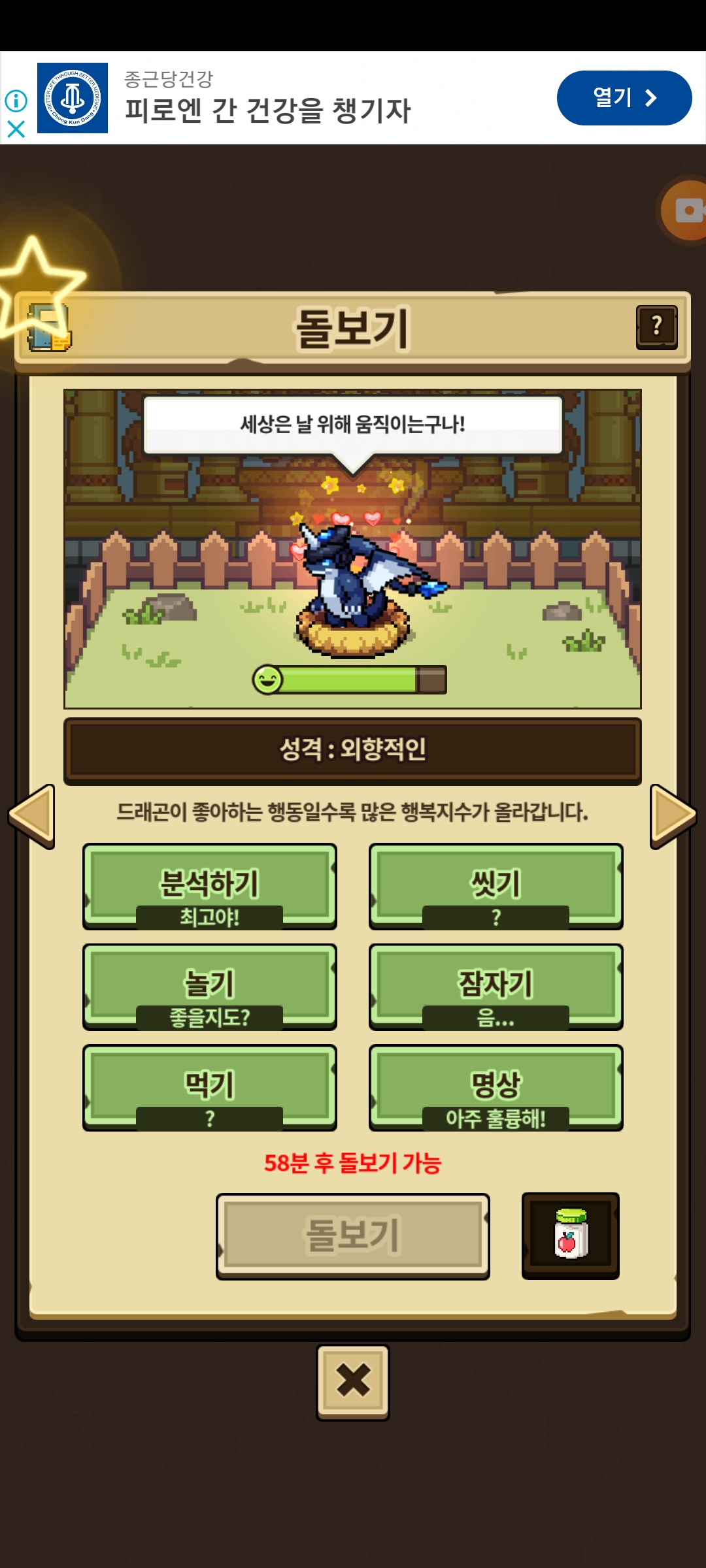Open the ad info icon

point(16,101)
